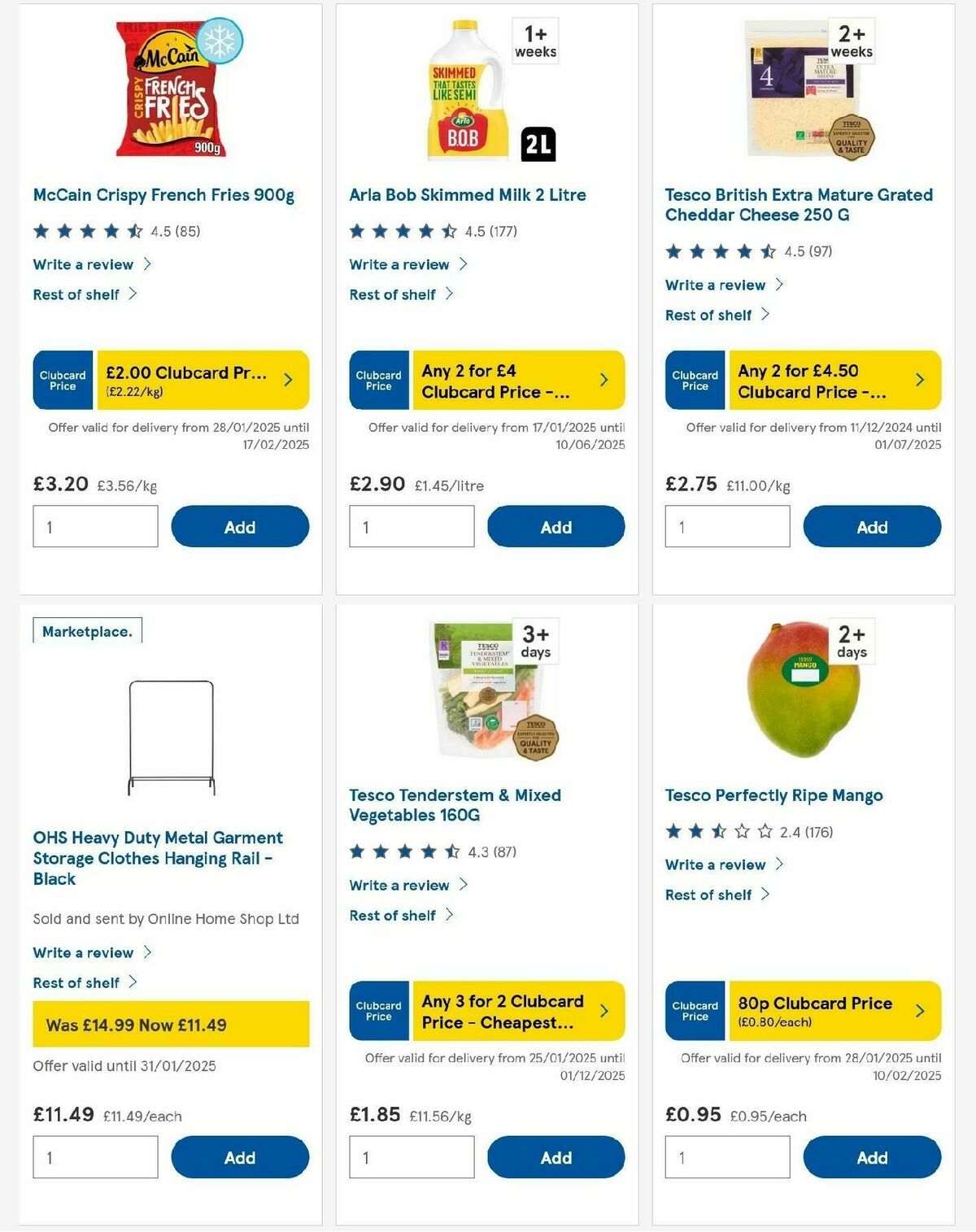
Task: Click the 4.5 rating stars on McCain fries
Action: [x=86, y=231]
